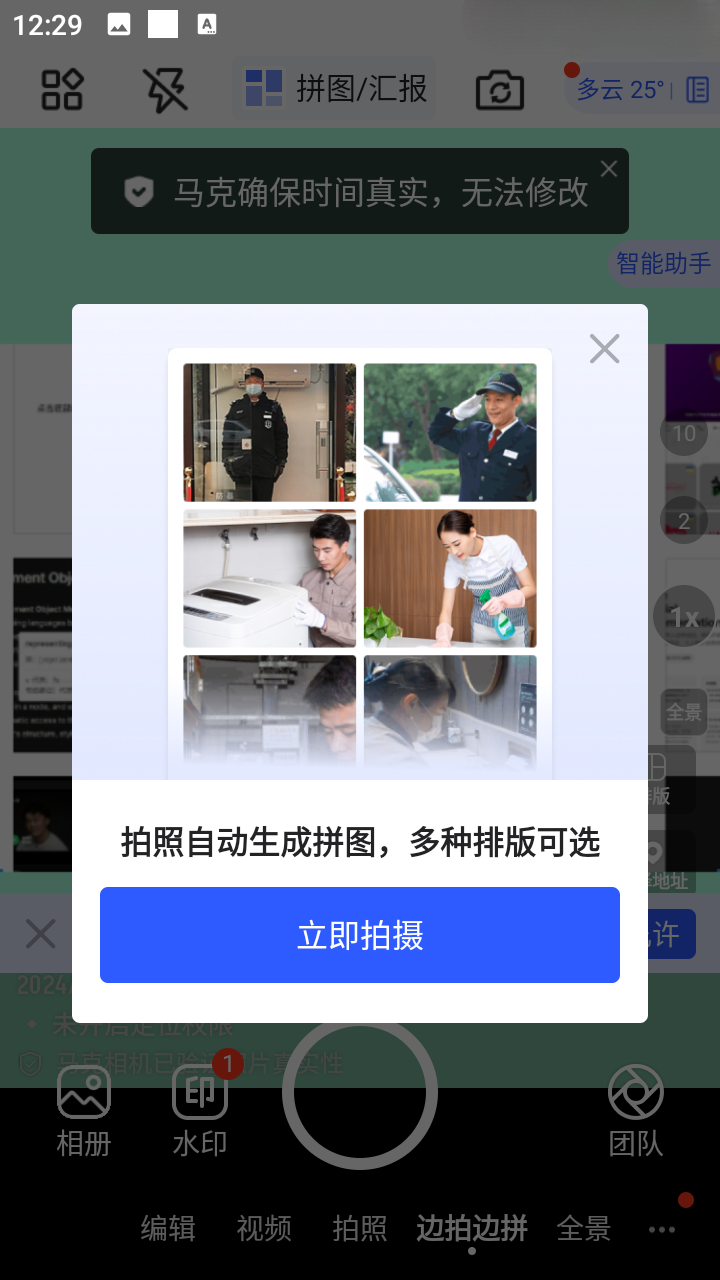Close the collage promo dialog
This screenshot has height=1280, width=720.
click(x=604, y=348)
